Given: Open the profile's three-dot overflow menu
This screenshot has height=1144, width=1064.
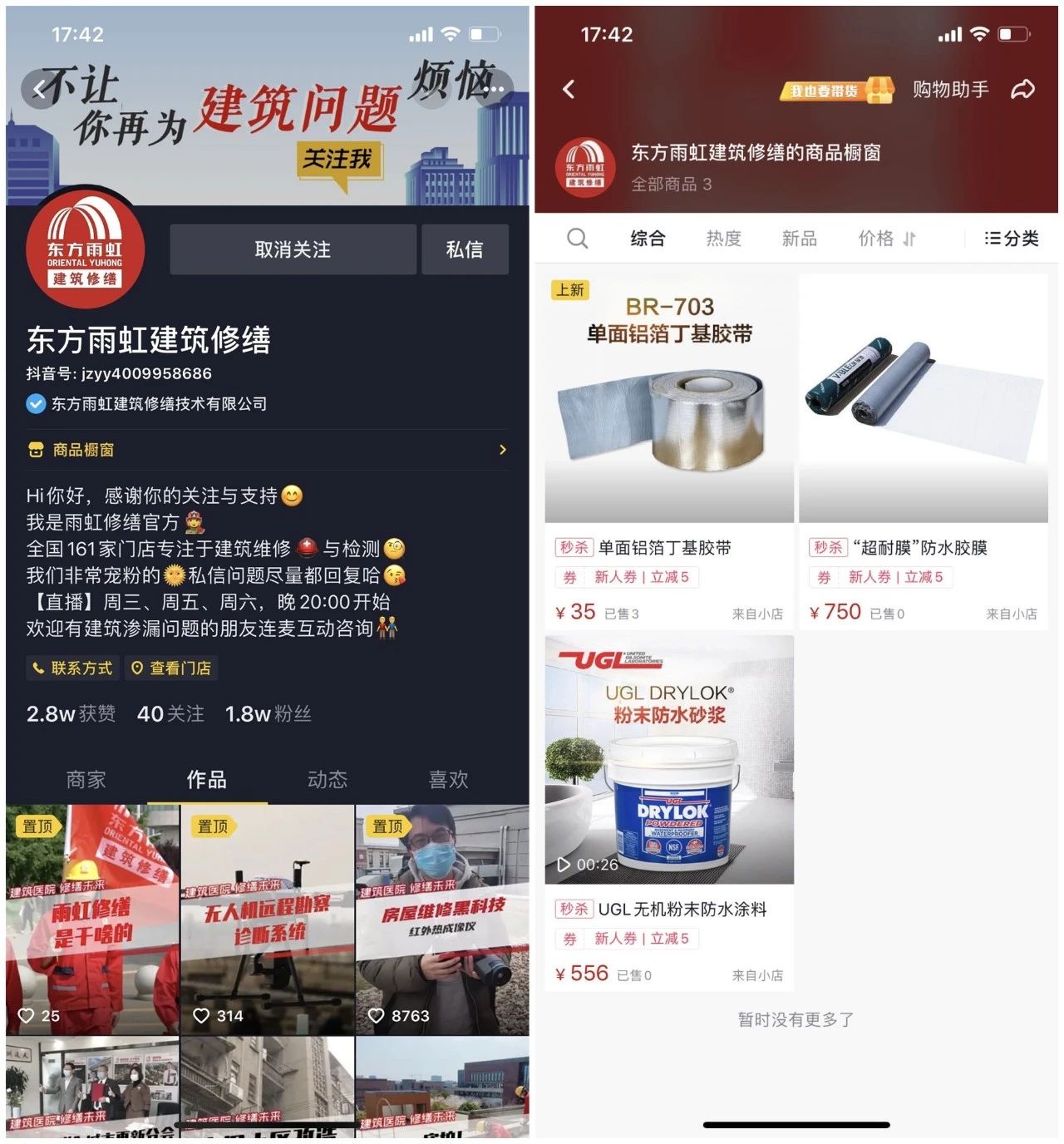Looking at the screenshot, I should point(495,88).
